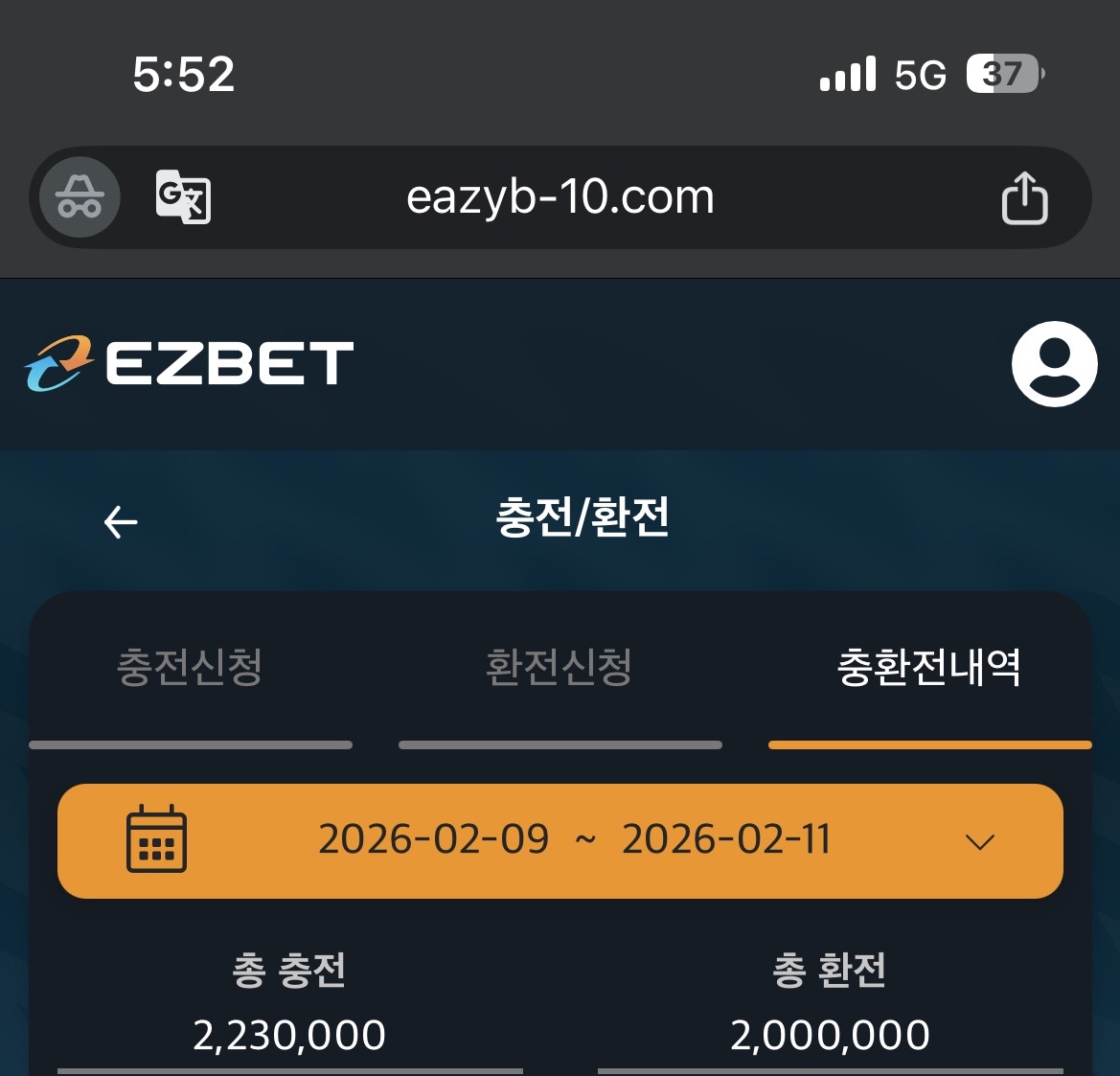1120x1076 pixels.
Task: Open the EZBET home logo
Action: 190,364
